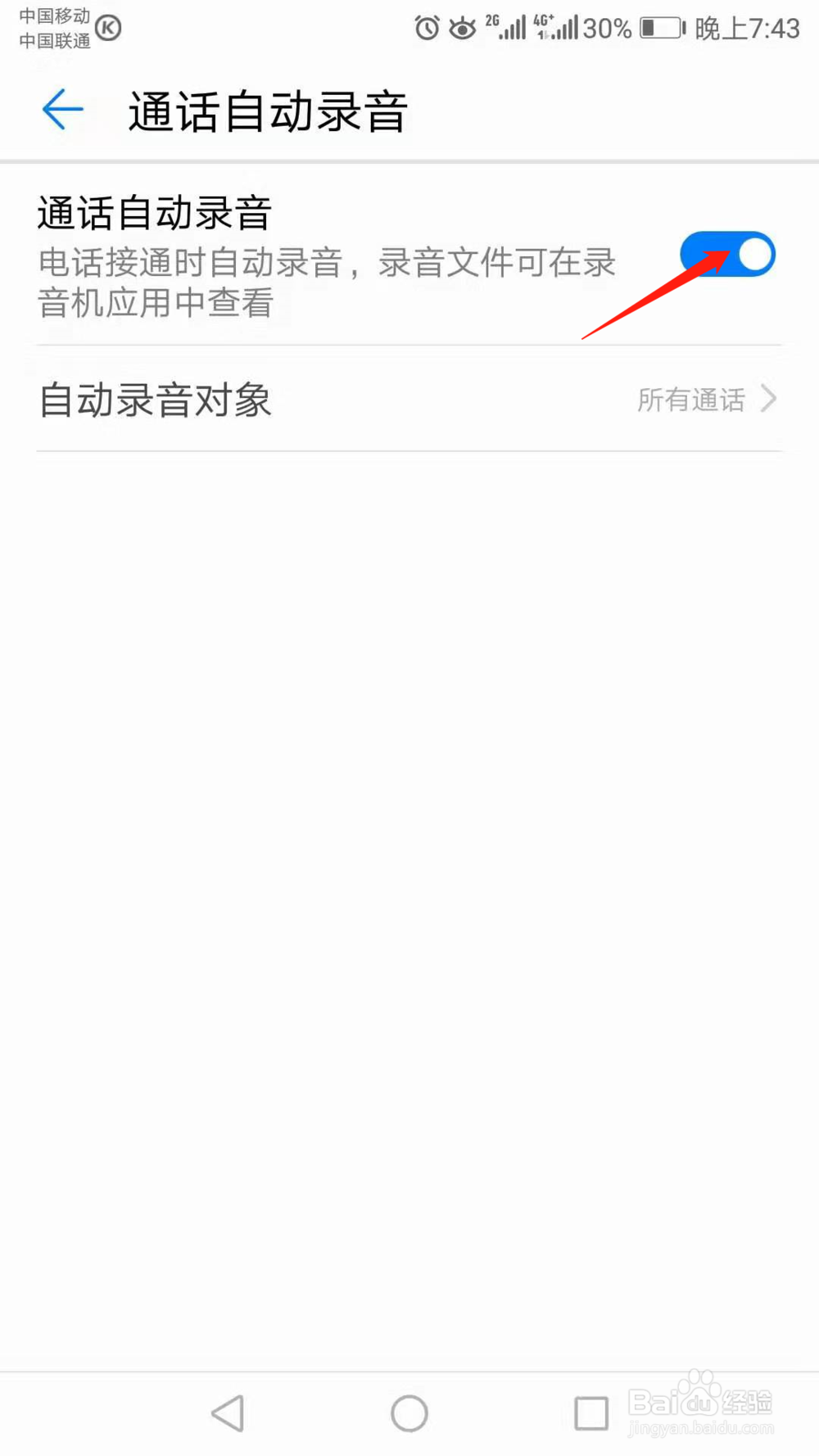The image size is (819, 1456).
Task: Tap the alarm clock status bar icon
Action: pyautogui.click(x=425, y=27)
